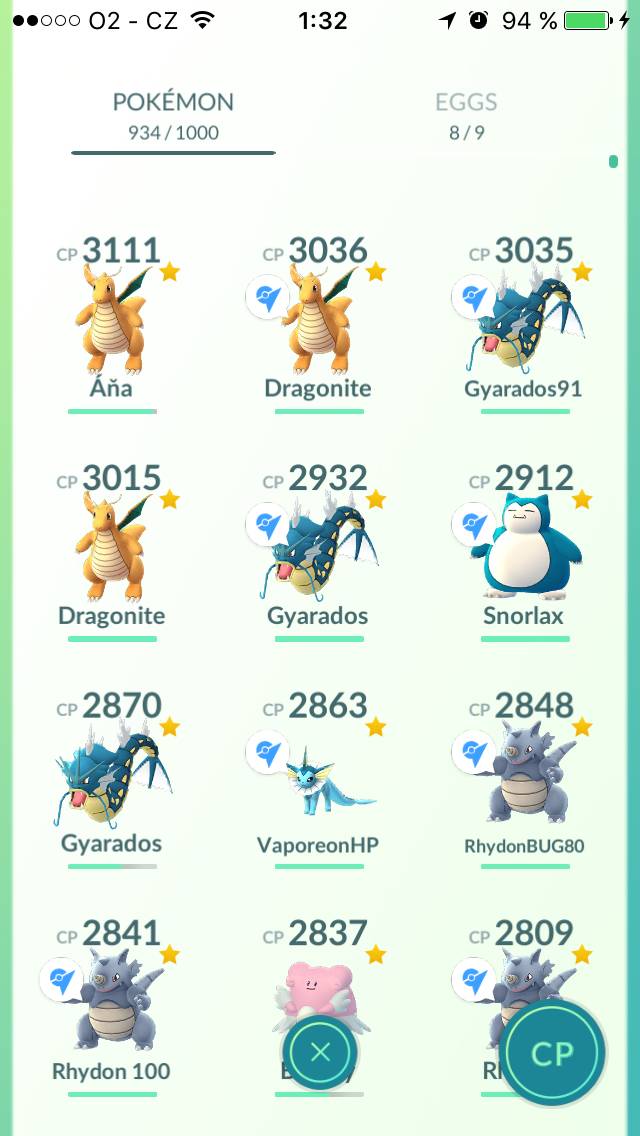Open Gyarados91 with CP 3035
This screenshot has height=1136, width=640.
click(523, 325)
